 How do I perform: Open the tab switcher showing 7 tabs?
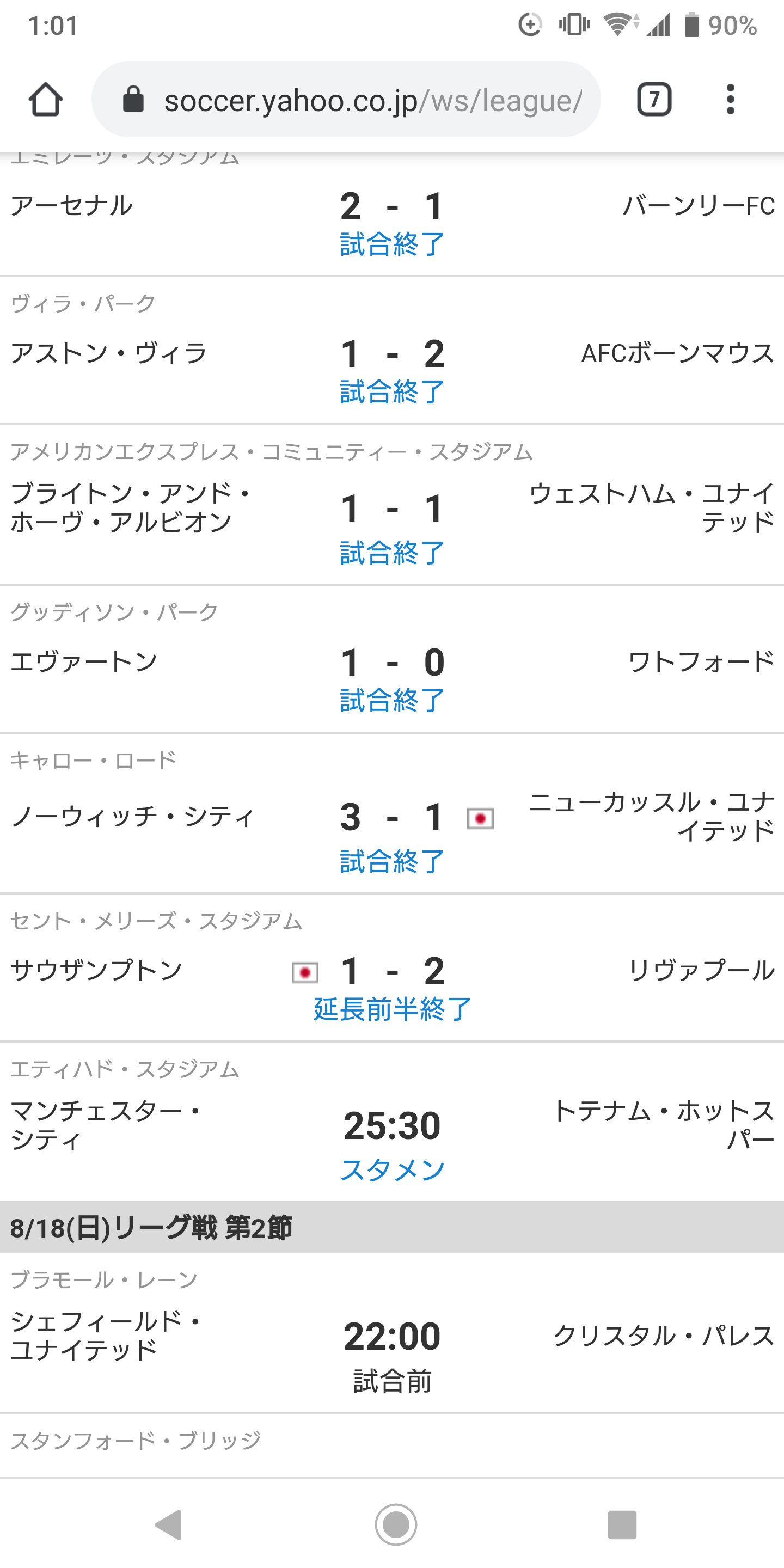[x=654, y=99]
